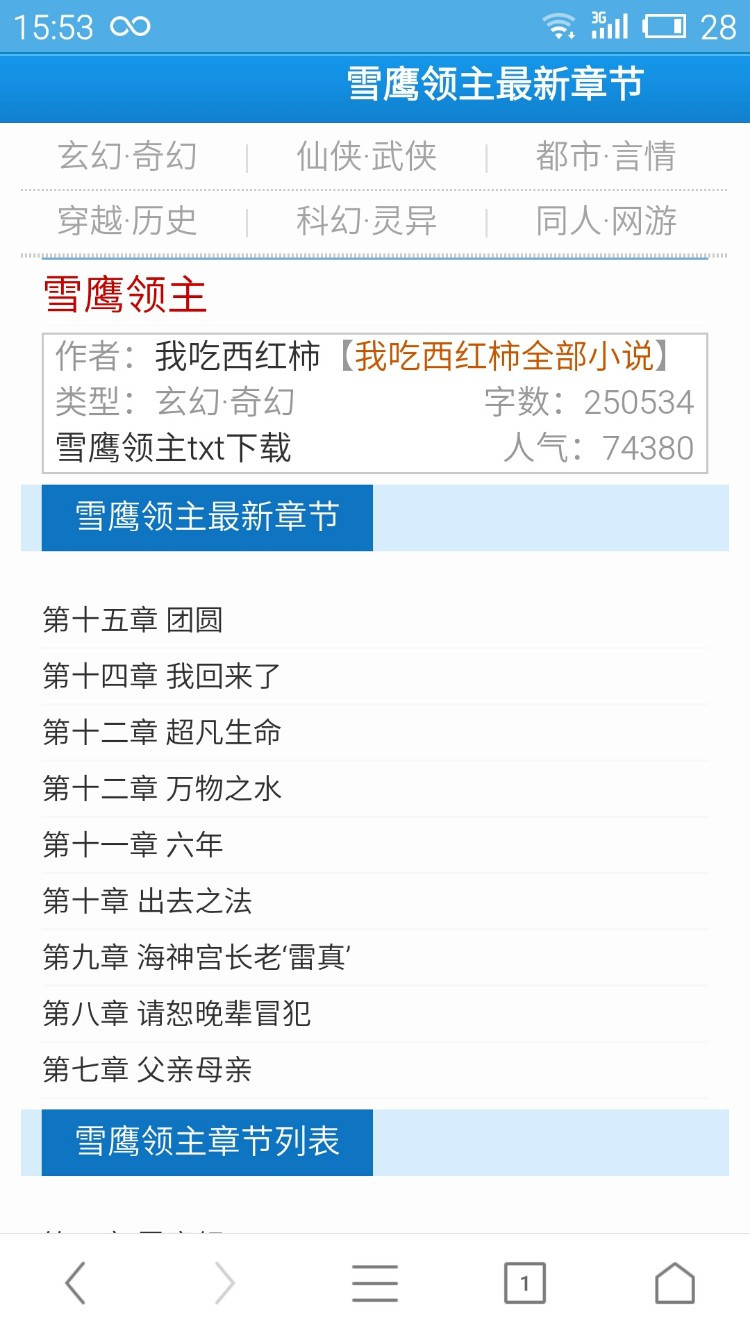The image size is (750, 1333).
Task: Open the browser hamburger menu
Action: tap(375, 1281)
